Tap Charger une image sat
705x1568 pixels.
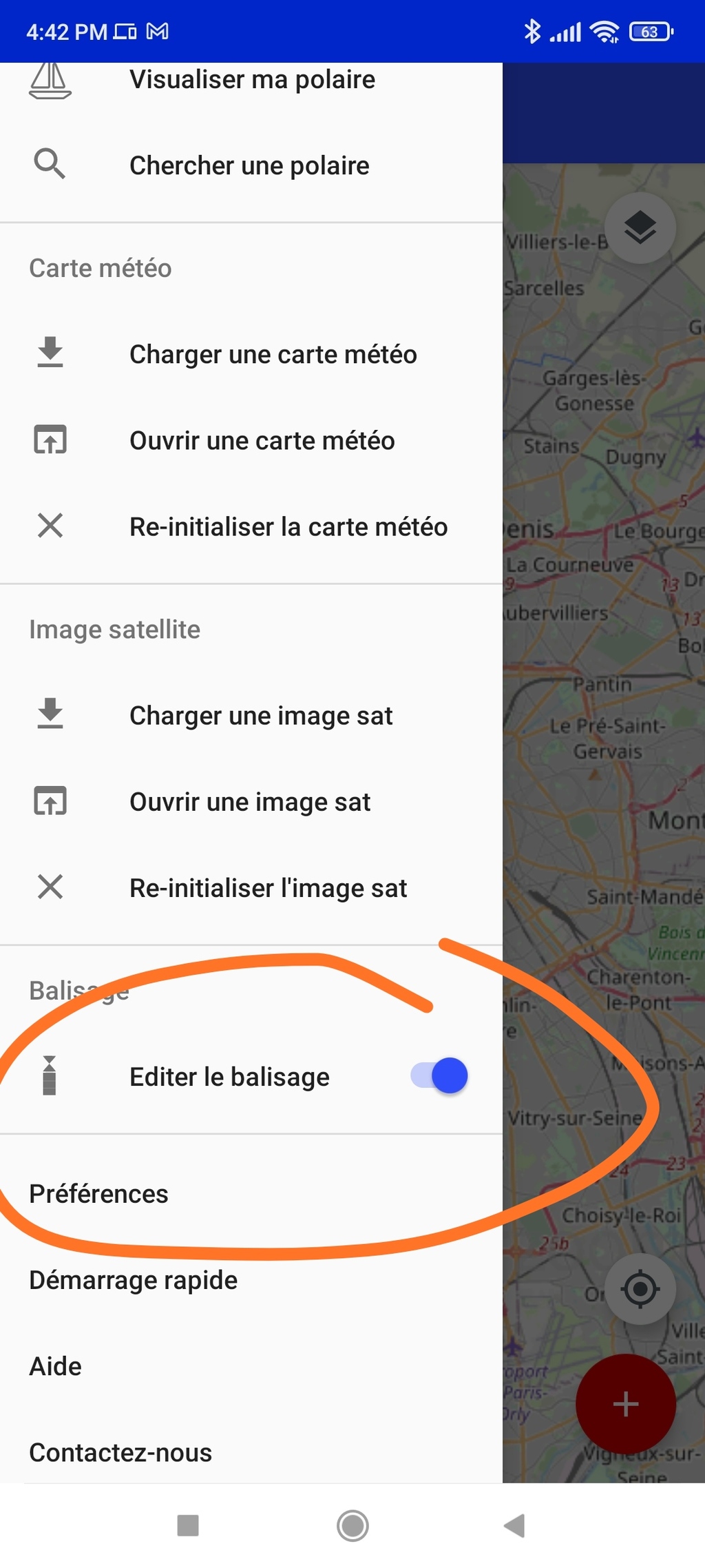tap(251, 715)
